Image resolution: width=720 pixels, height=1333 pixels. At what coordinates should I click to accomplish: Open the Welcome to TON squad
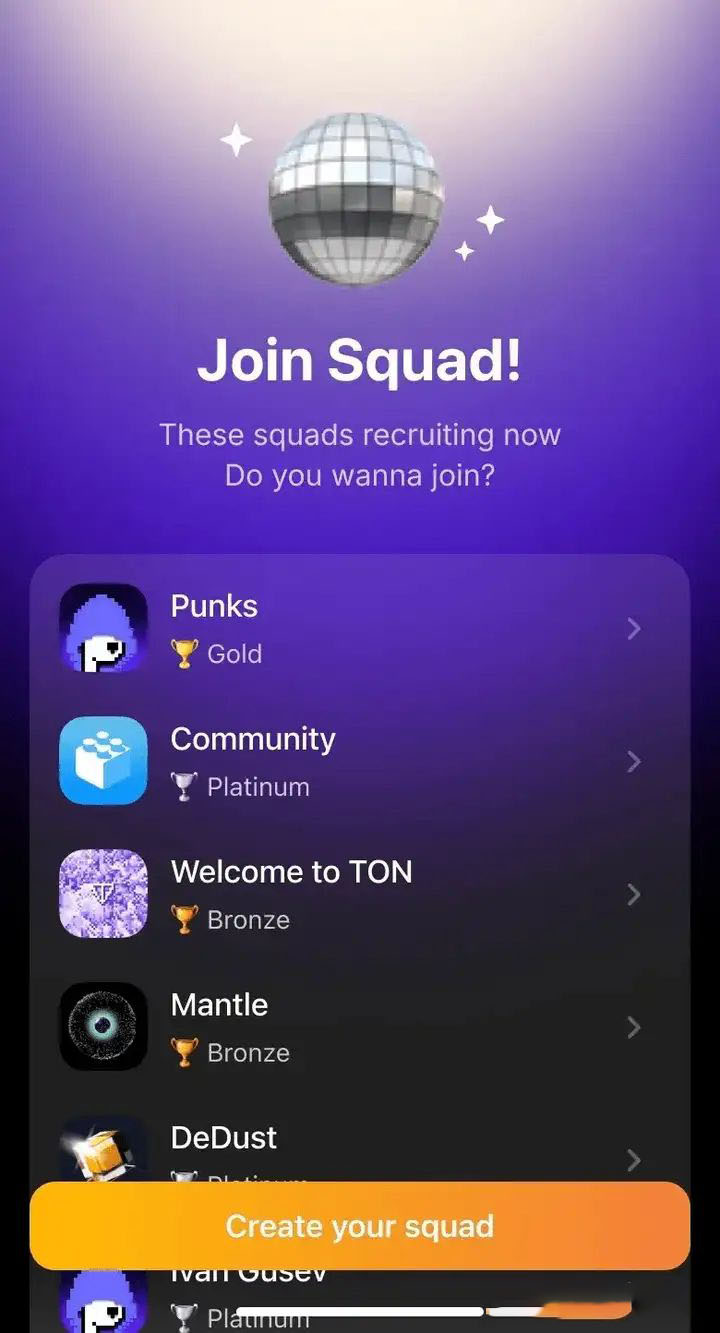pos(359,894)
